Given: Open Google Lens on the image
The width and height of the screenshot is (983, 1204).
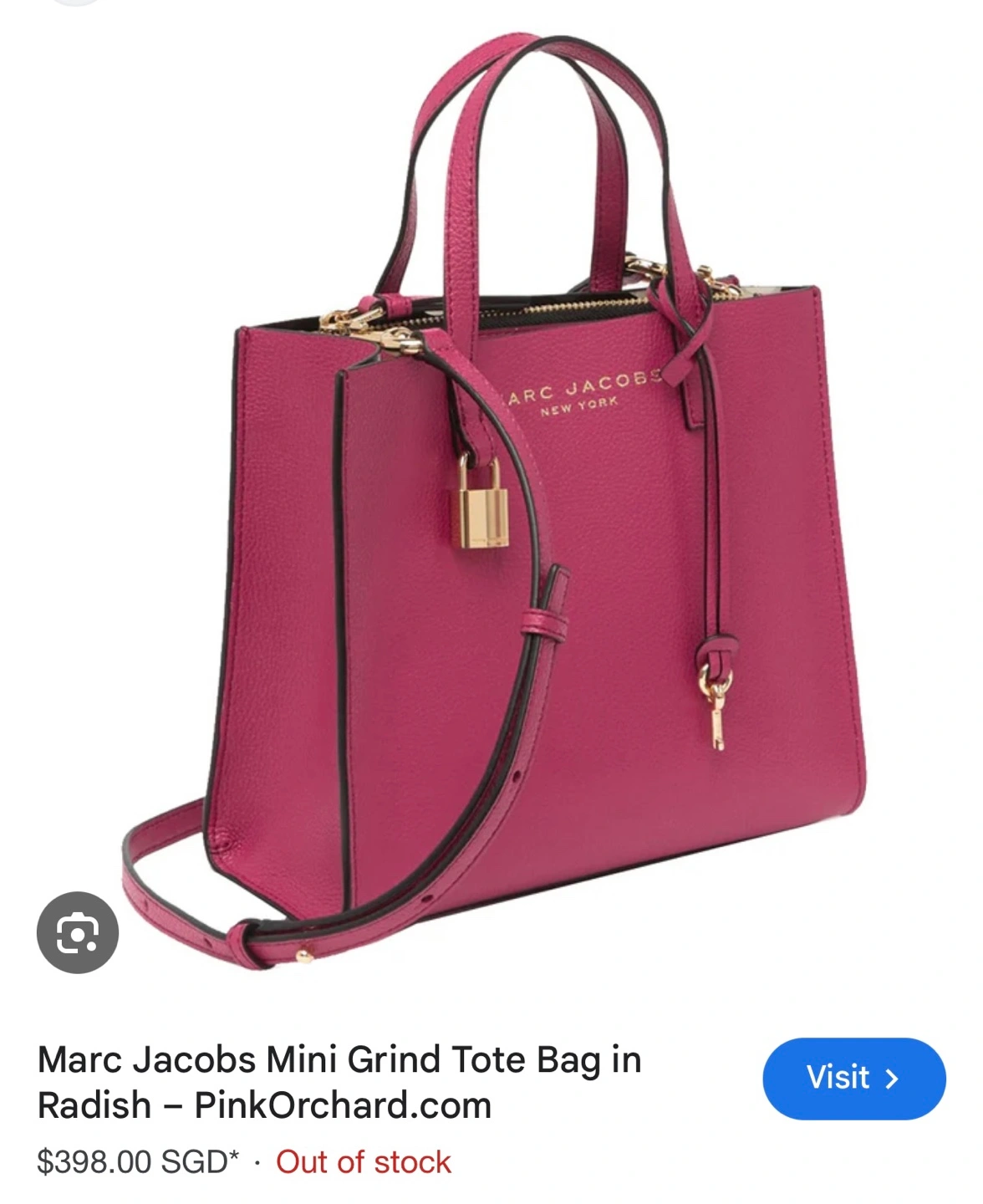Looking at the screenshot, I should point(78,932).
